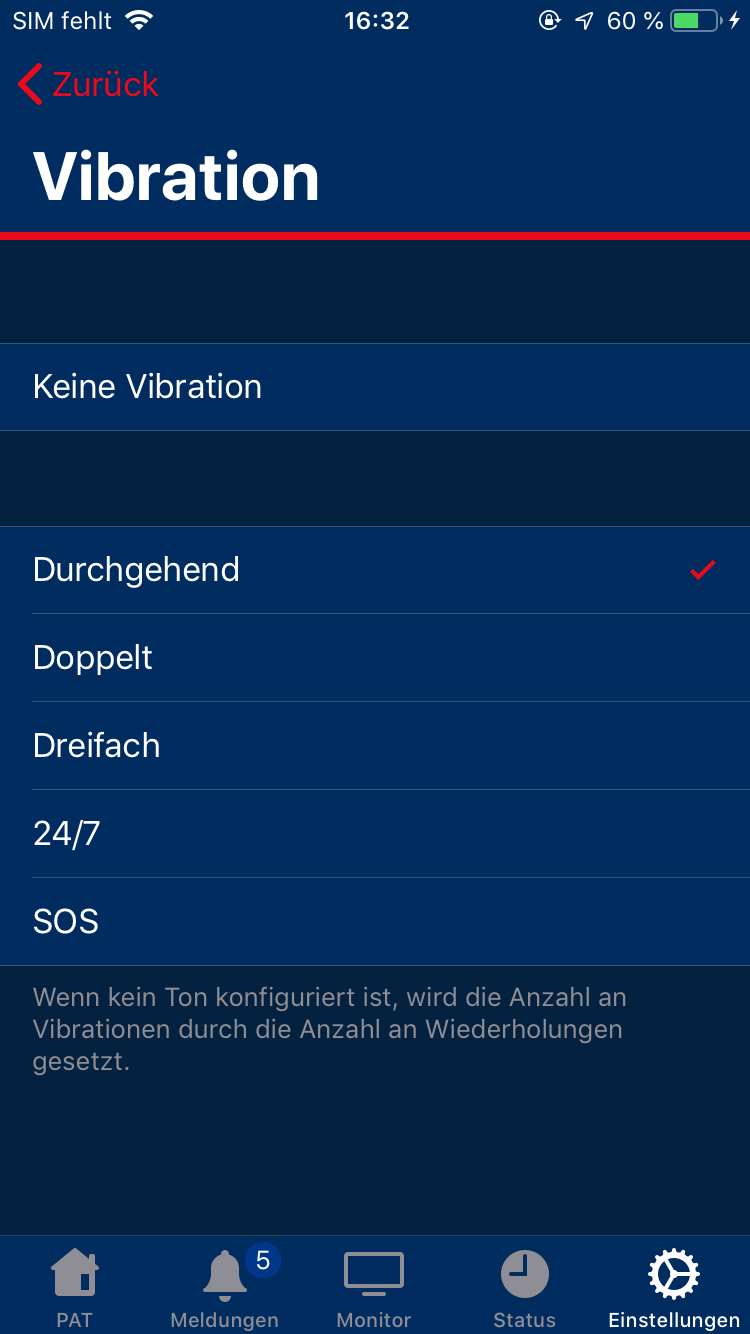Open the Status tab
Viewport: 750px width, 1334px height.
tap(524, 1288)
